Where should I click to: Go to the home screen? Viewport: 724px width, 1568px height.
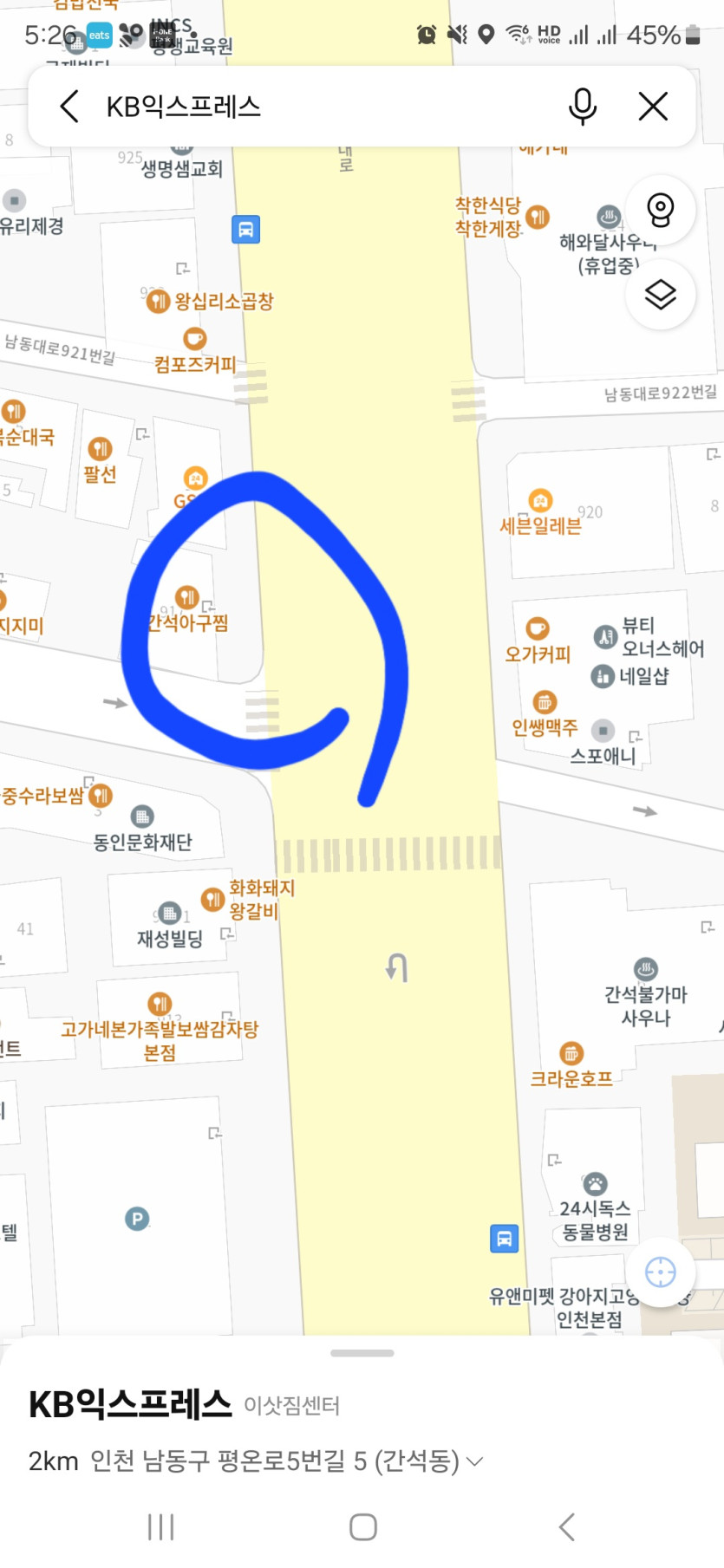pos(362,1527)
